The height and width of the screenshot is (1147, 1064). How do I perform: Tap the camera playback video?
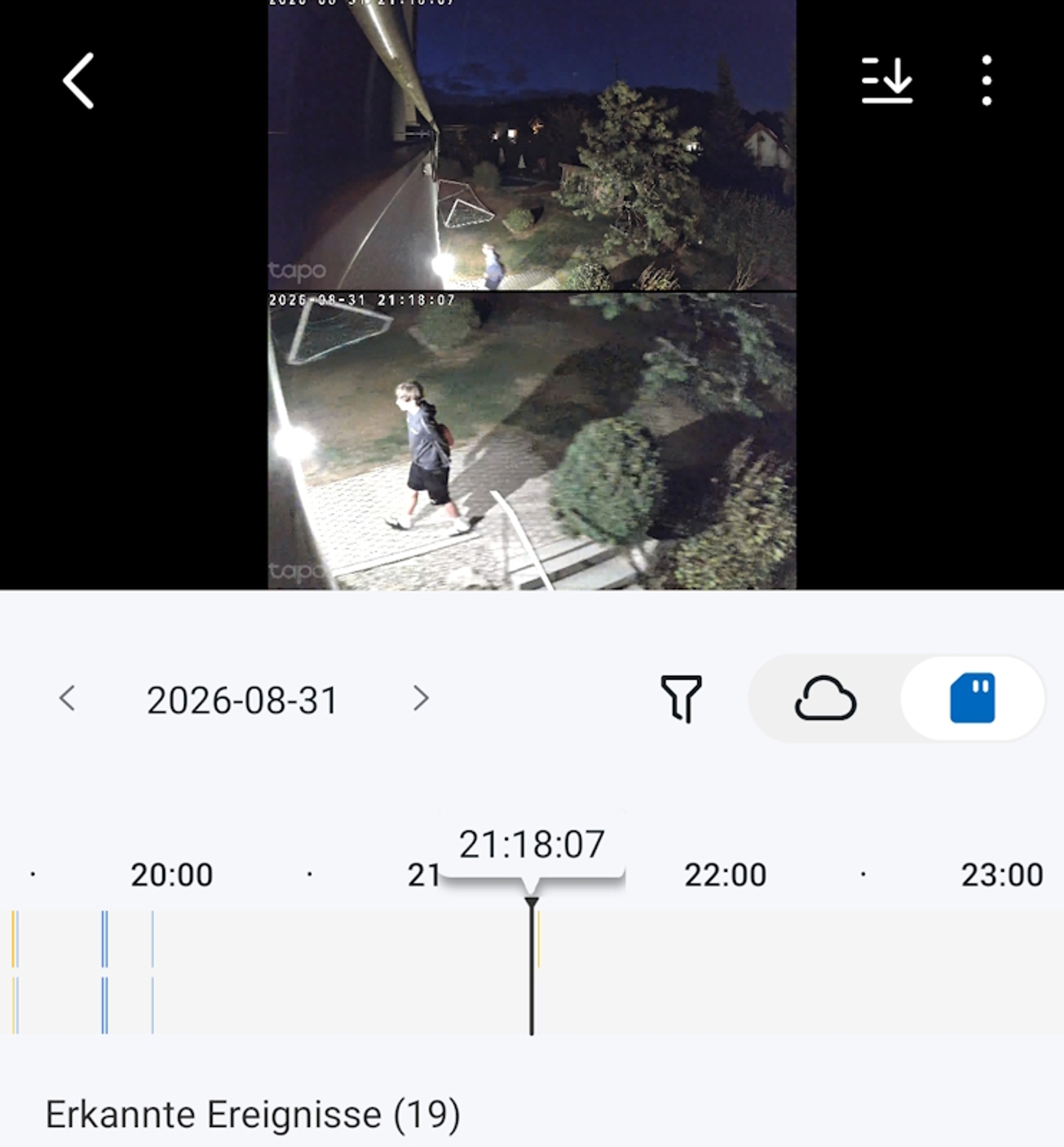click(x=532, y=294)
